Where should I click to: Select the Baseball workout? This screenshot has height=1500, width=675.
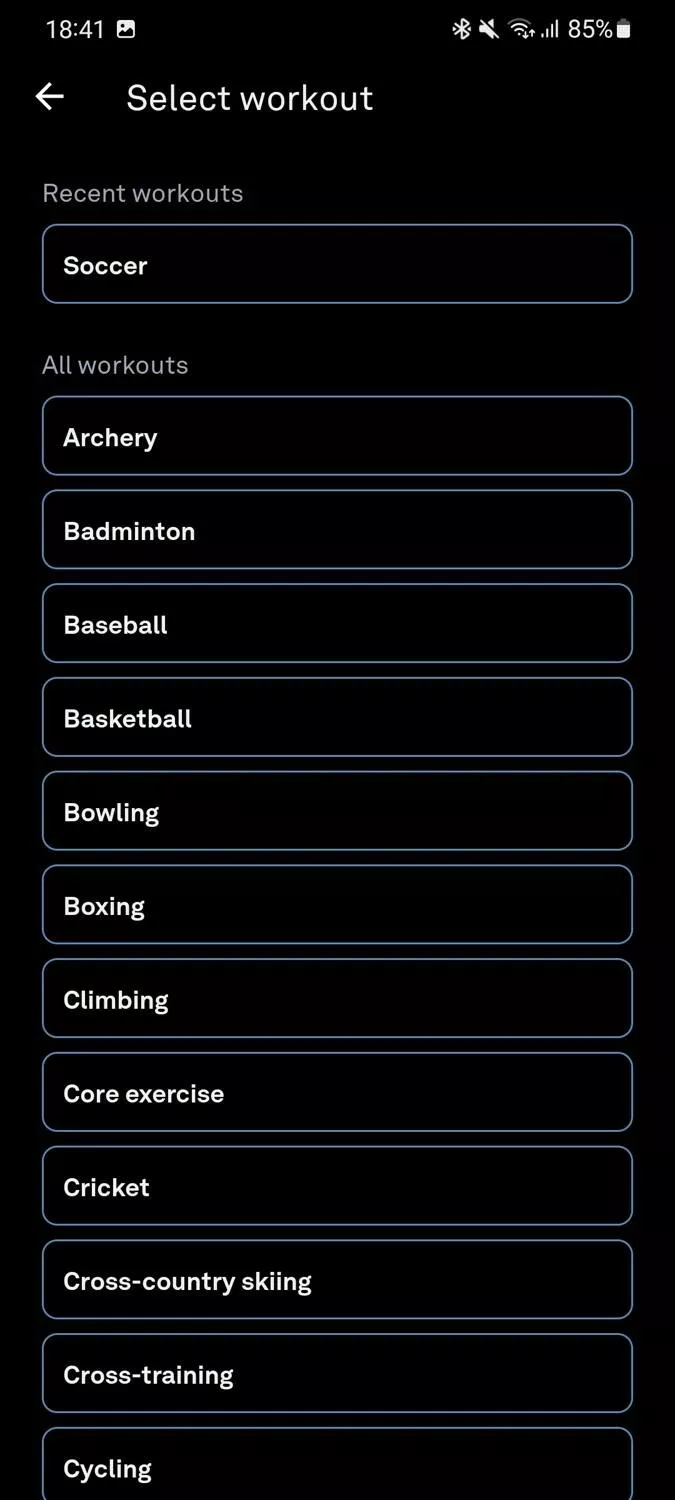click(x=337, y=624)
